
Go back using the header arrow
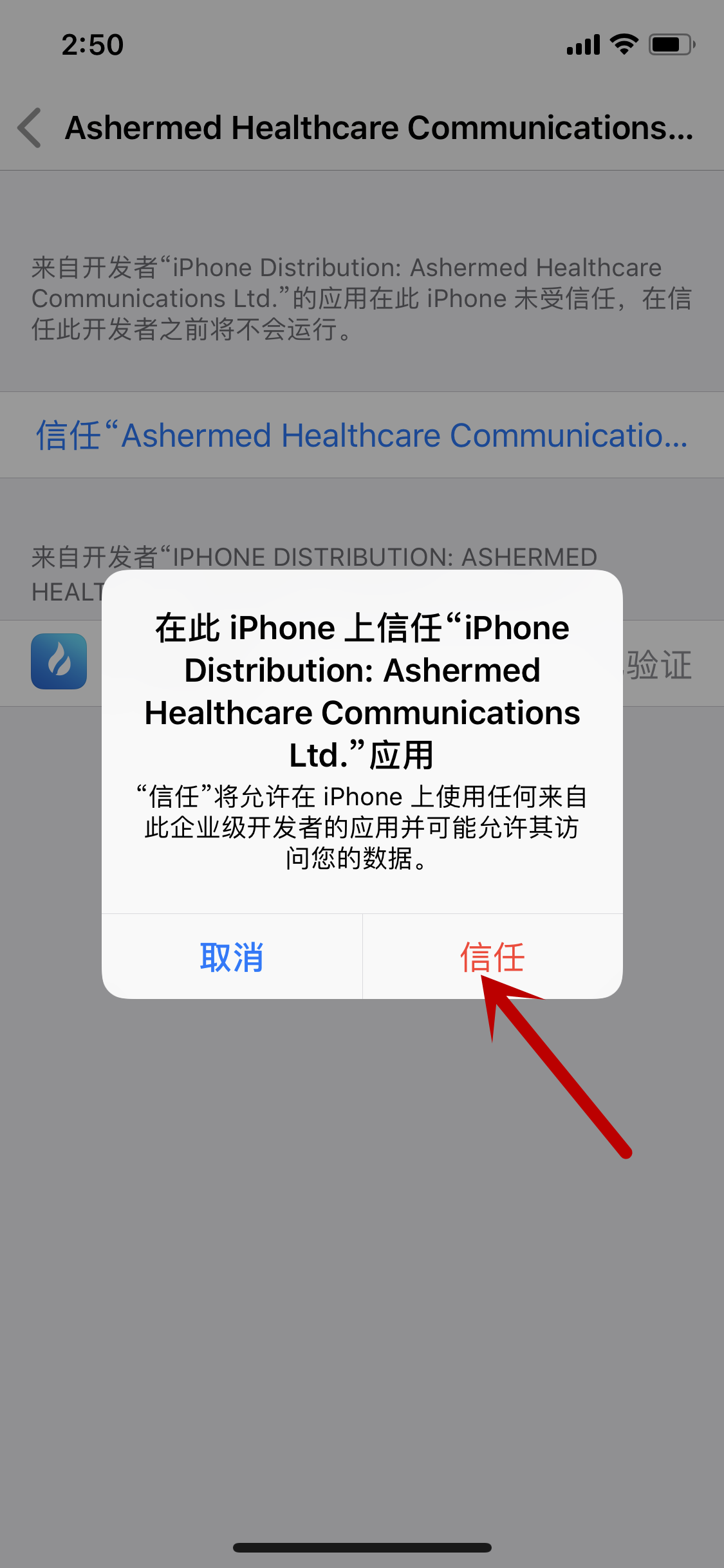point(30,127)
